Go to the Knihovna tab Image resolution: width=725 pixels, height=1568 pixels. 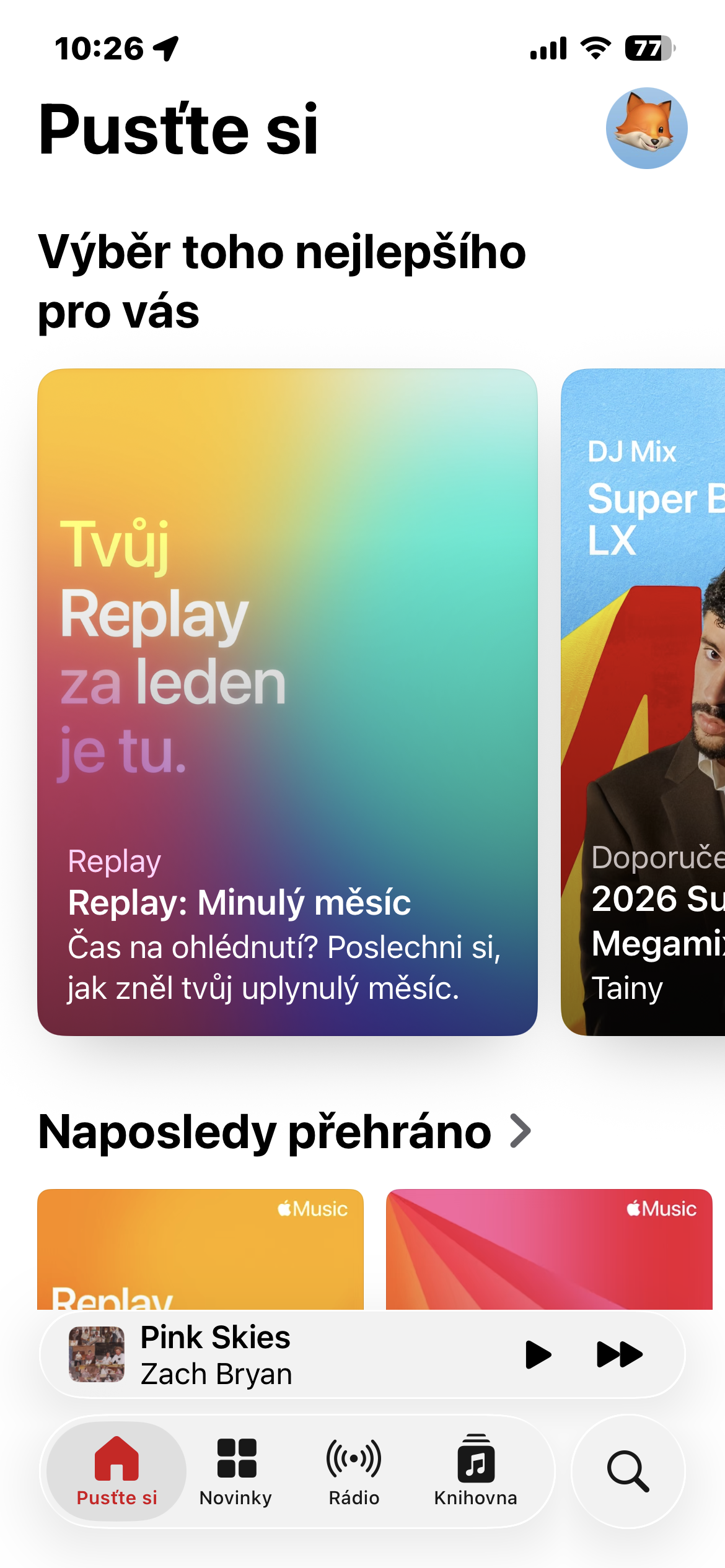(x=475, y=1471)
